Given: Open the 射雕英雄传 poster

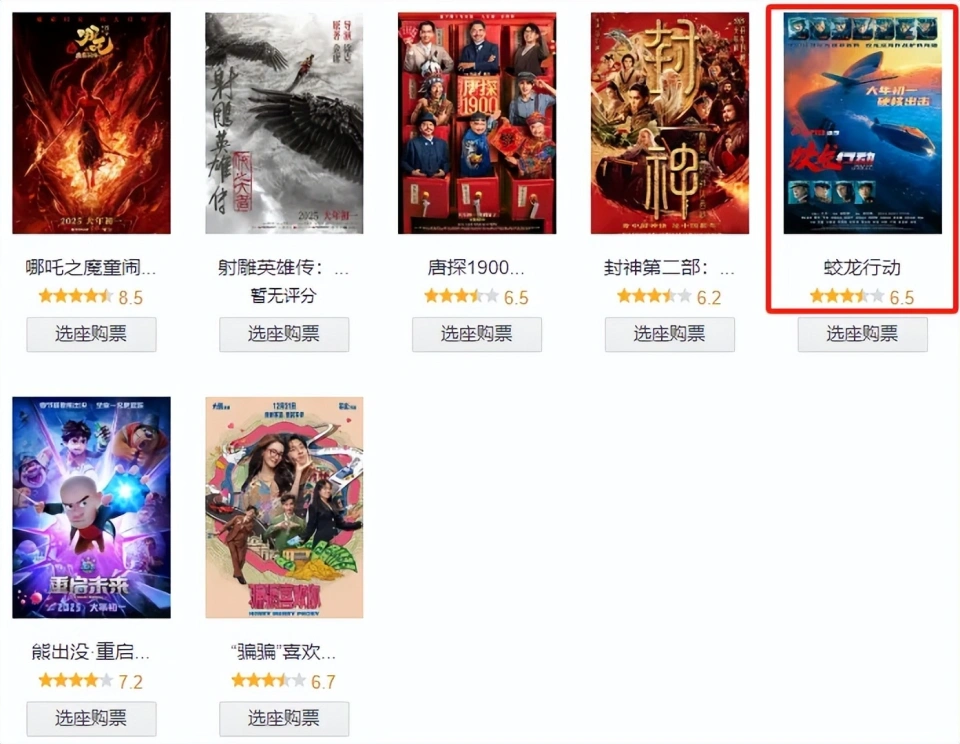Looking at the screenshot, I should [x=284, y=123].
